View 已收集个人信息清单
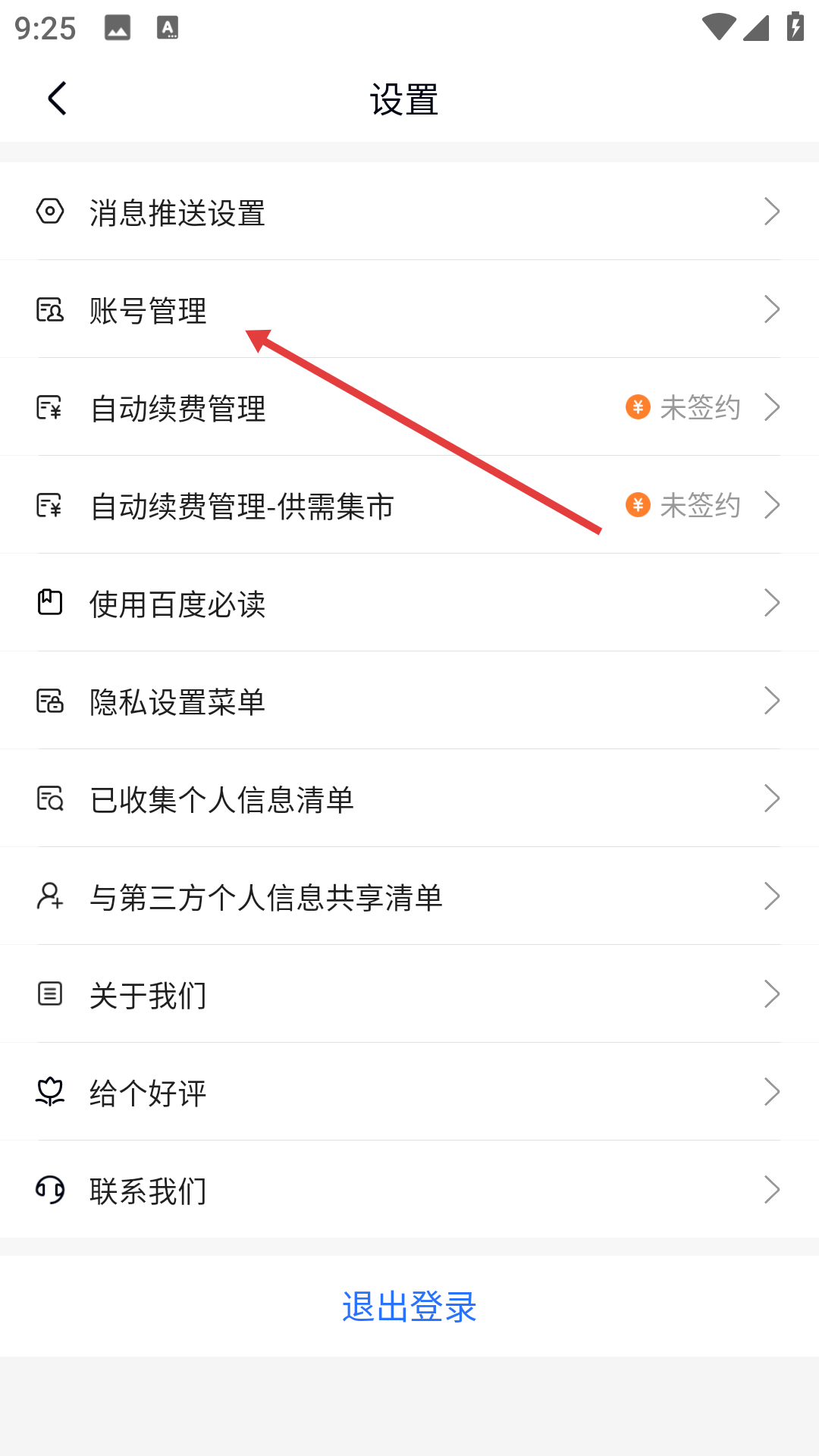 pyautogui.click(x=409, y=799)
